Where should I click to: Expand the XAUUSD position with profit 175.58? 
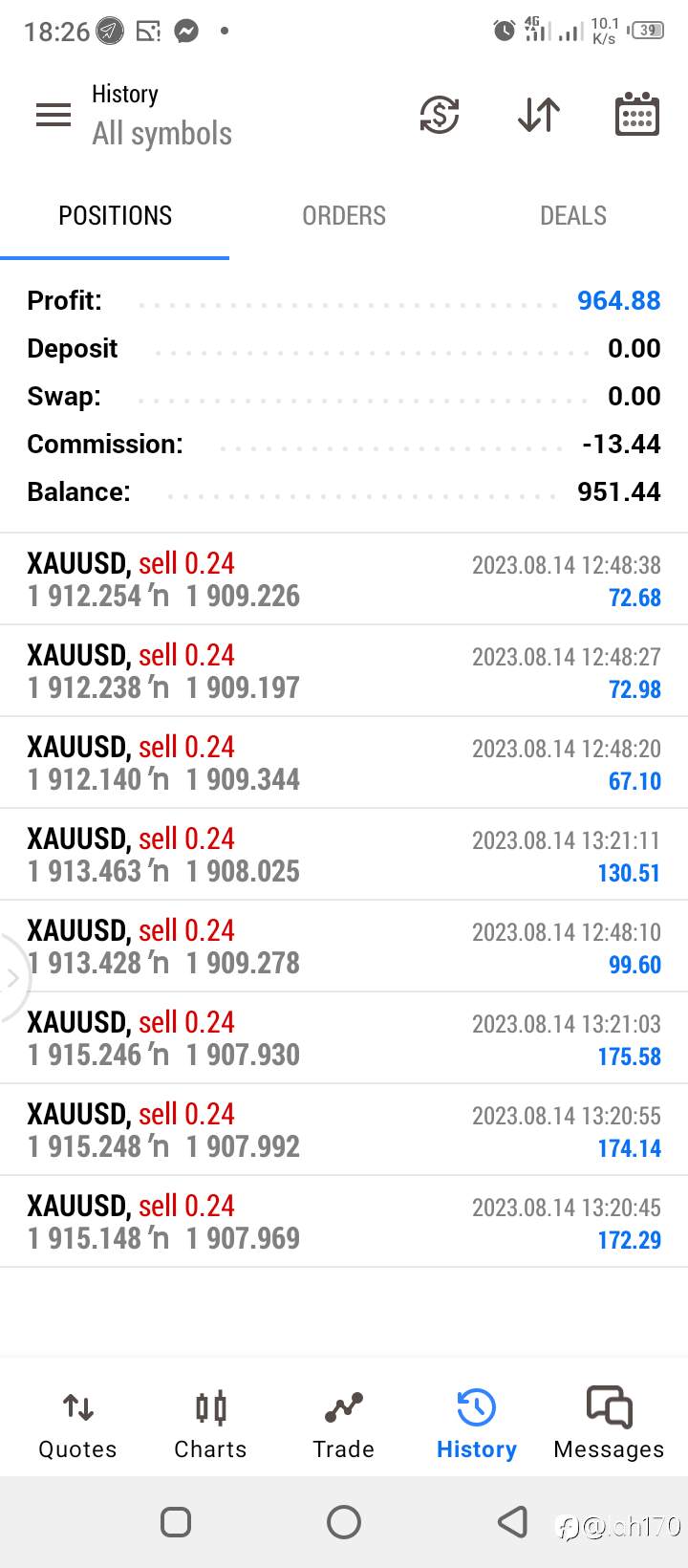click(x=344, y=1038)
